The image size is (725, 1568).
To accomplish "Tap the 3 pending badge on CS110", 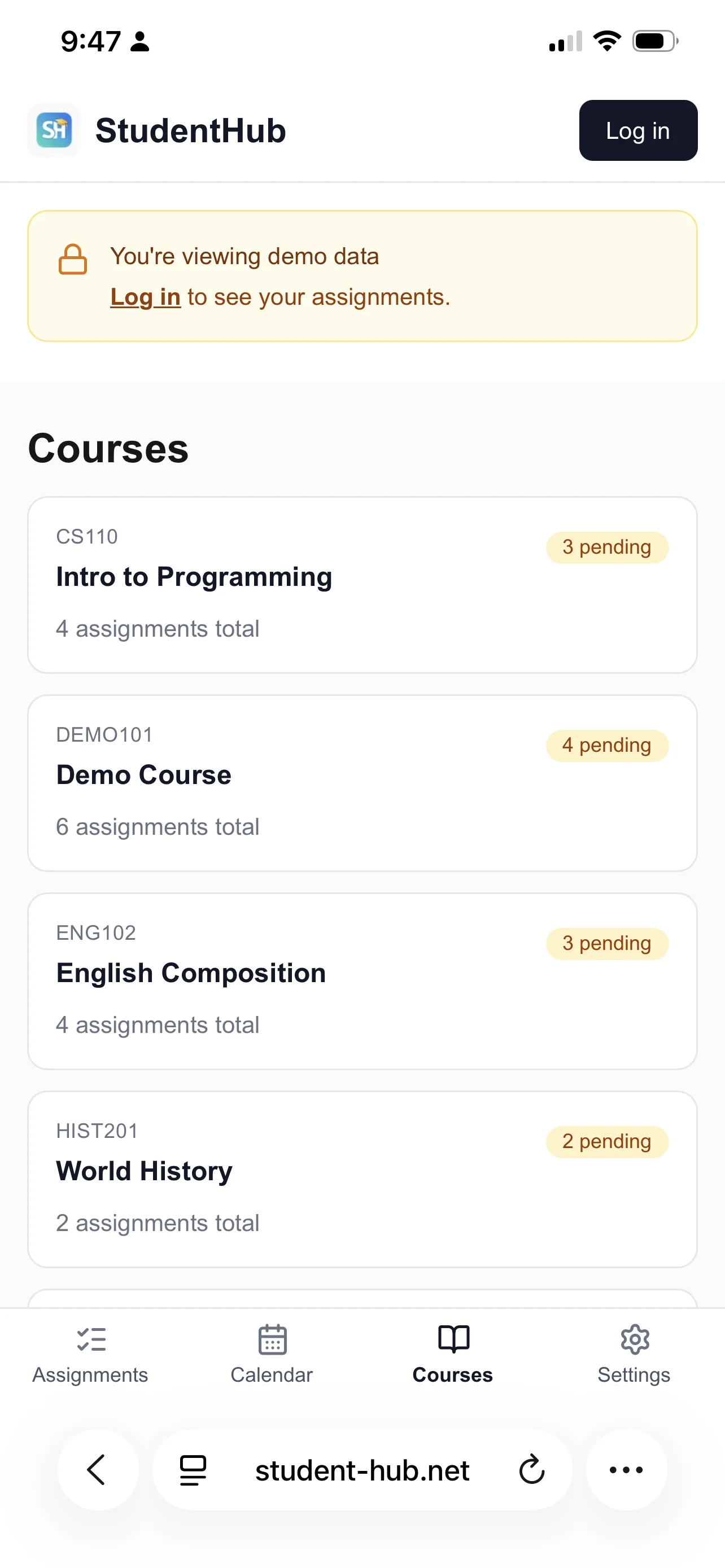I will 607,547.
